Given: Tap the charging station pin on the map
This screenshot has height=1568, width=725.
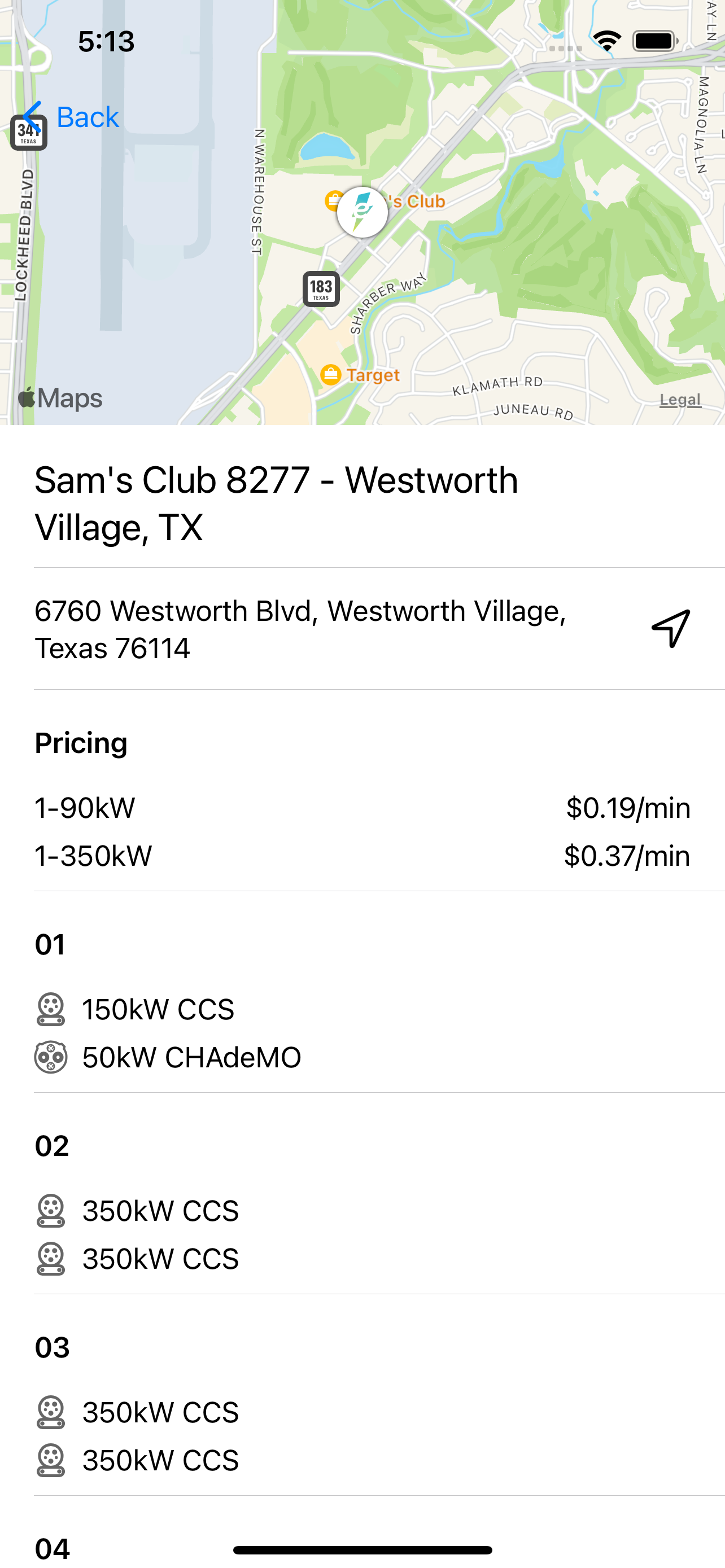Looking at the screenshot, I should coord(362,212).
